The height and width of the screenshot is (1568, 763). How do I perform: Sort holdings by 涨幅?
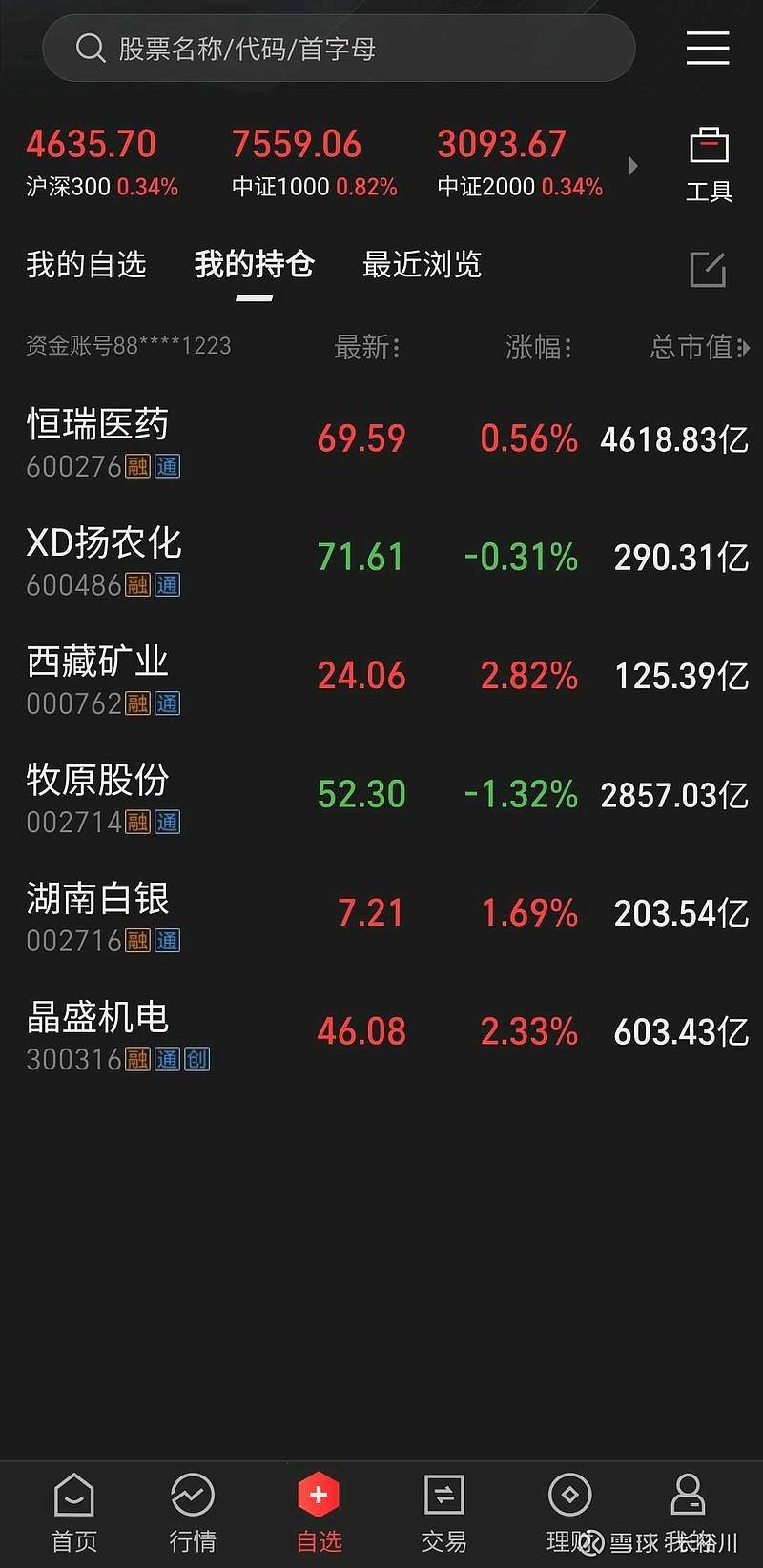(x=538, y=347)
